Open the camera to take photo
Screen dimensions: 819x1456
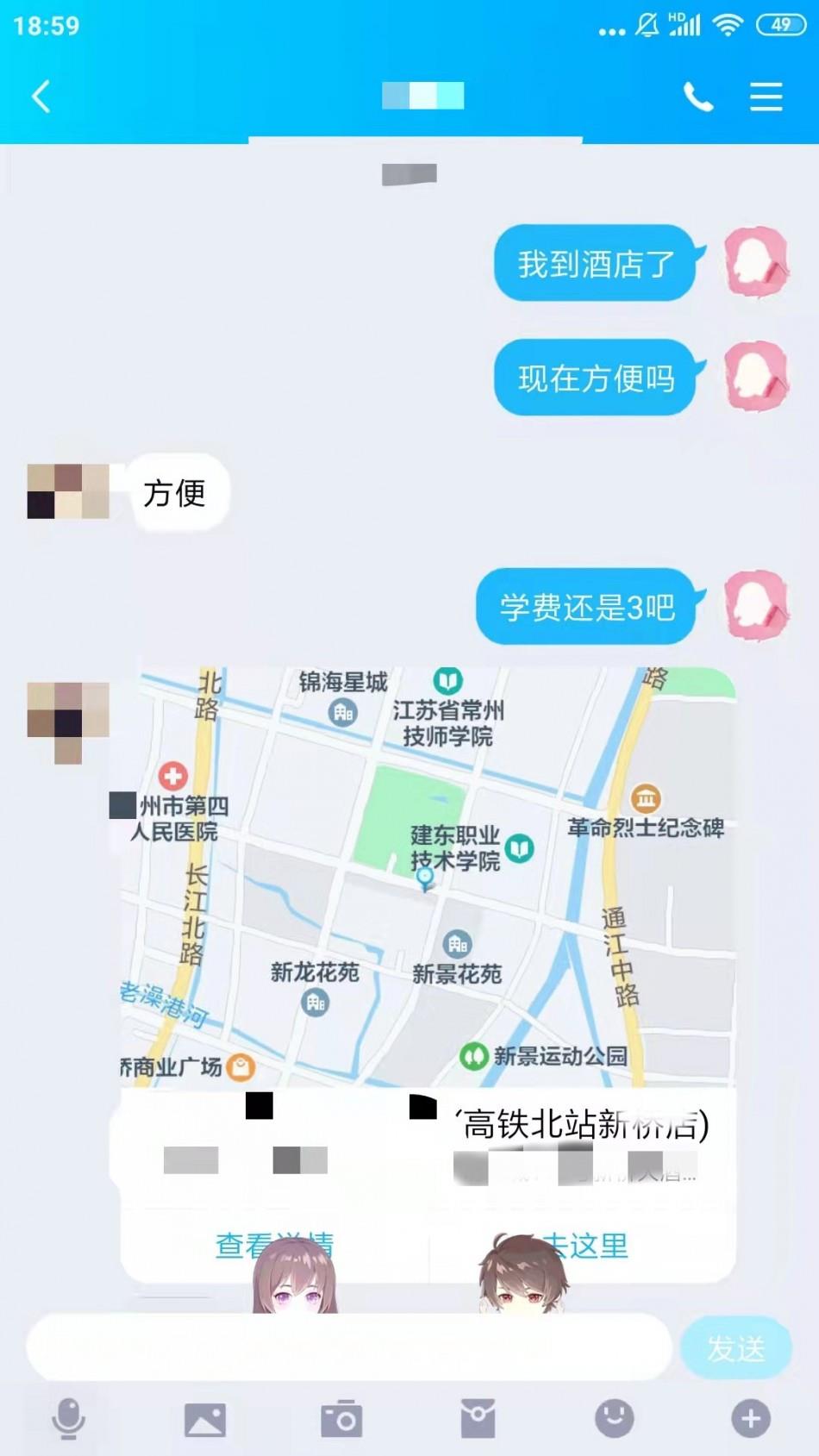coord(341,1418)
